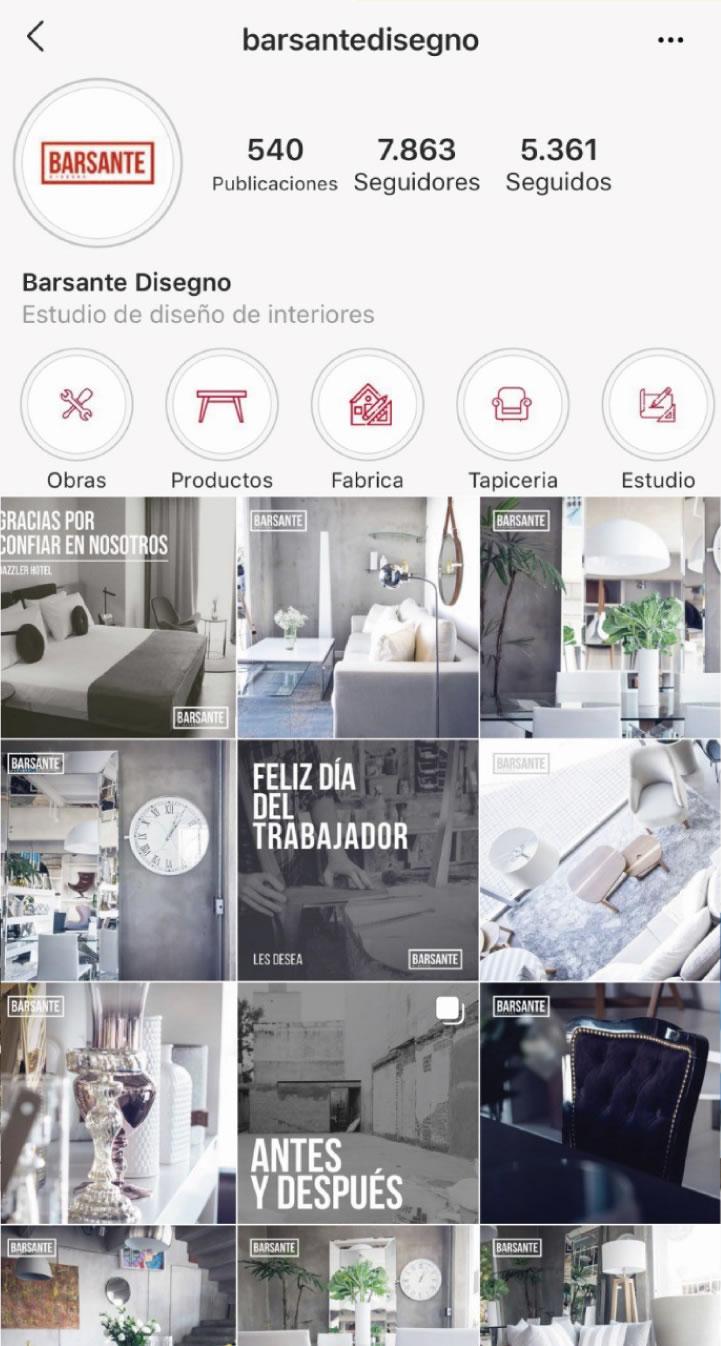Open the three-dot options menu
The height and width of the screenshot is (1346, 721).
670,40
